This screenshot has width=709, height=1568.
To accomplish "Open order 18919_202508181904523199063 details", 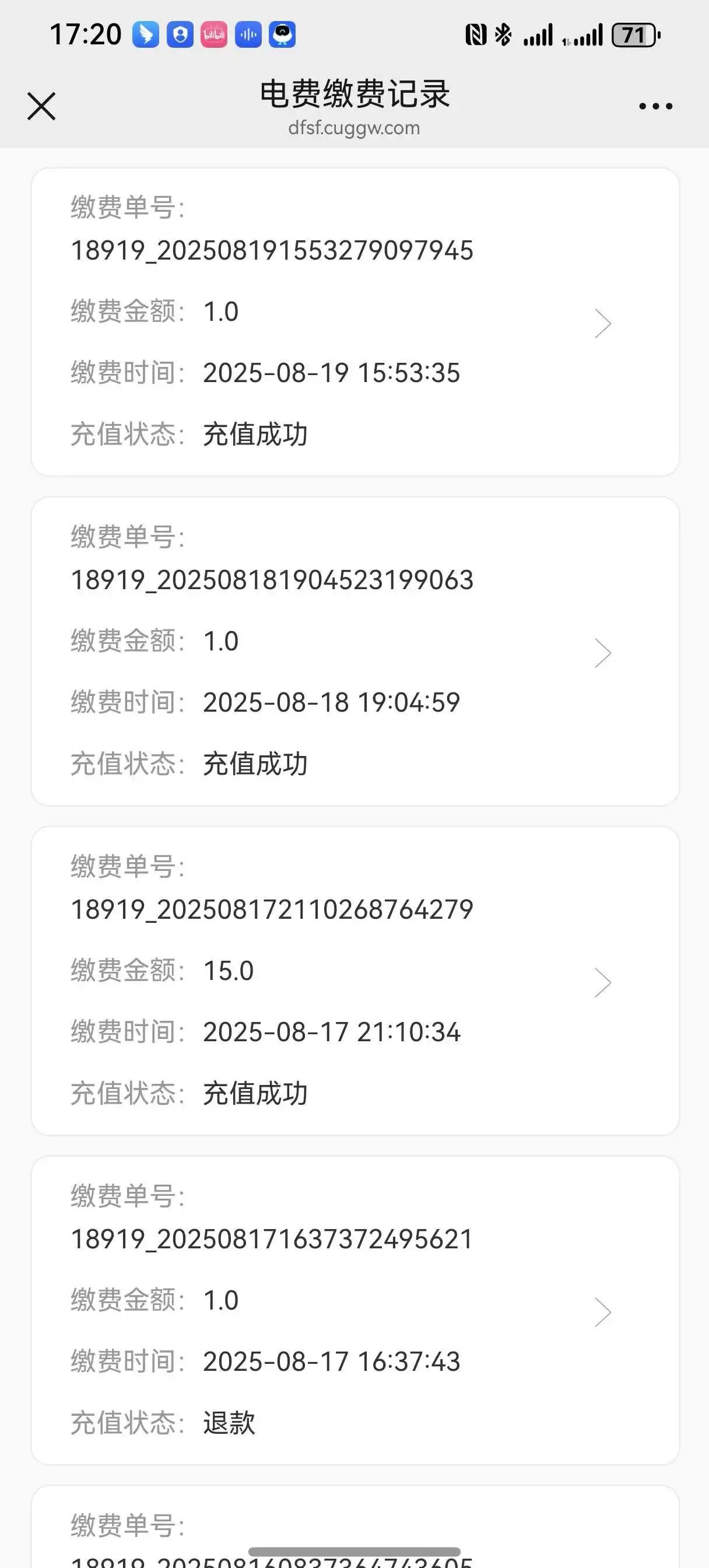I will tap(603, 653).
